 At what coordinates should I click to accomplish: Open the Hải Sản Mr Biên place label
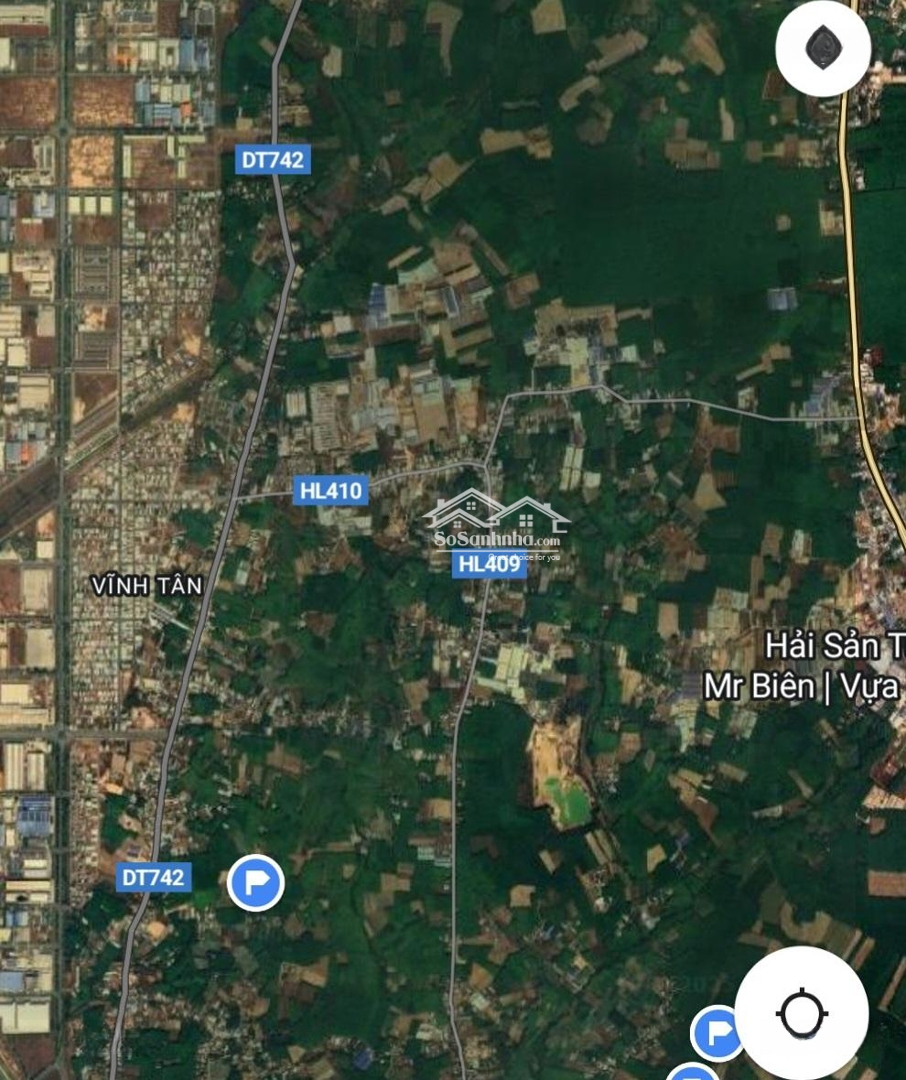pyautogui.click(x=805, y=666)
